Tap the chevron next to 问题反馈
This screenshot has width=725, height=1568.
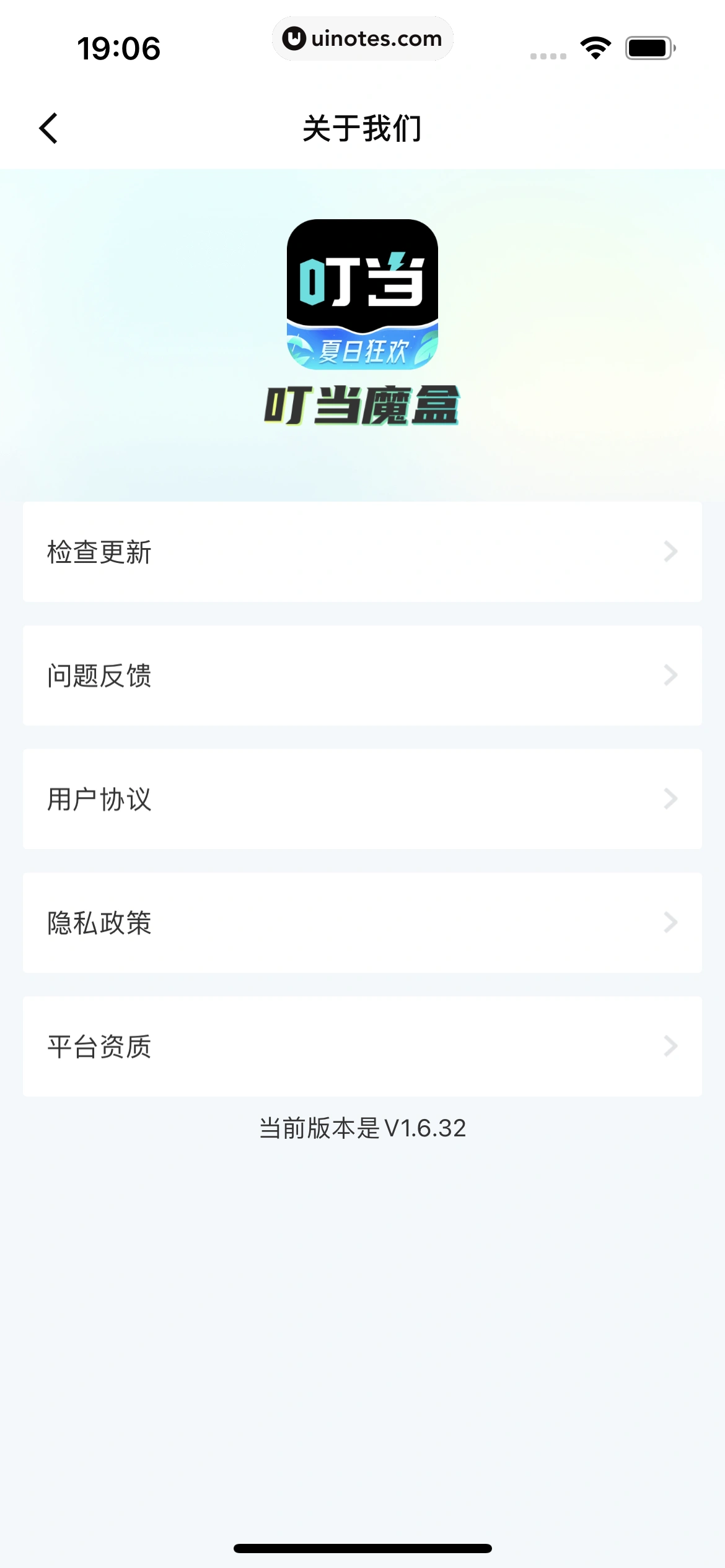click(671, 675)
